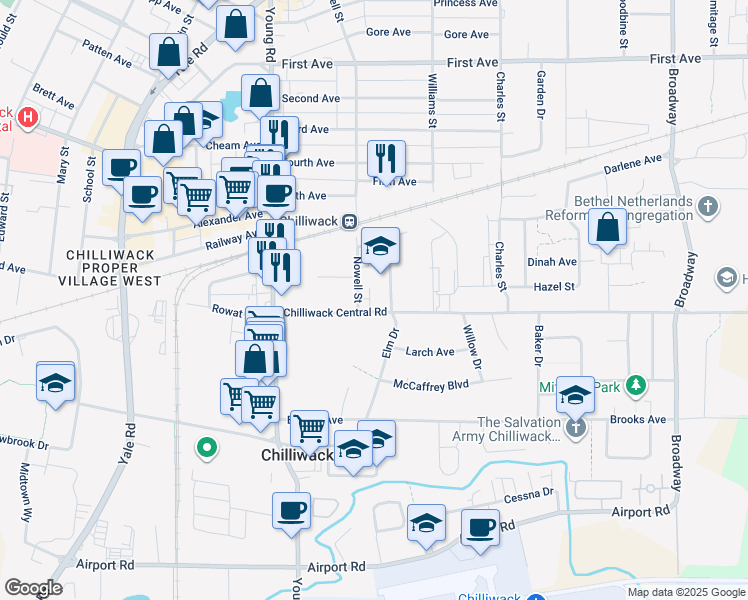Select the green circle pin near Chilliwack label

tap(207, 449)
